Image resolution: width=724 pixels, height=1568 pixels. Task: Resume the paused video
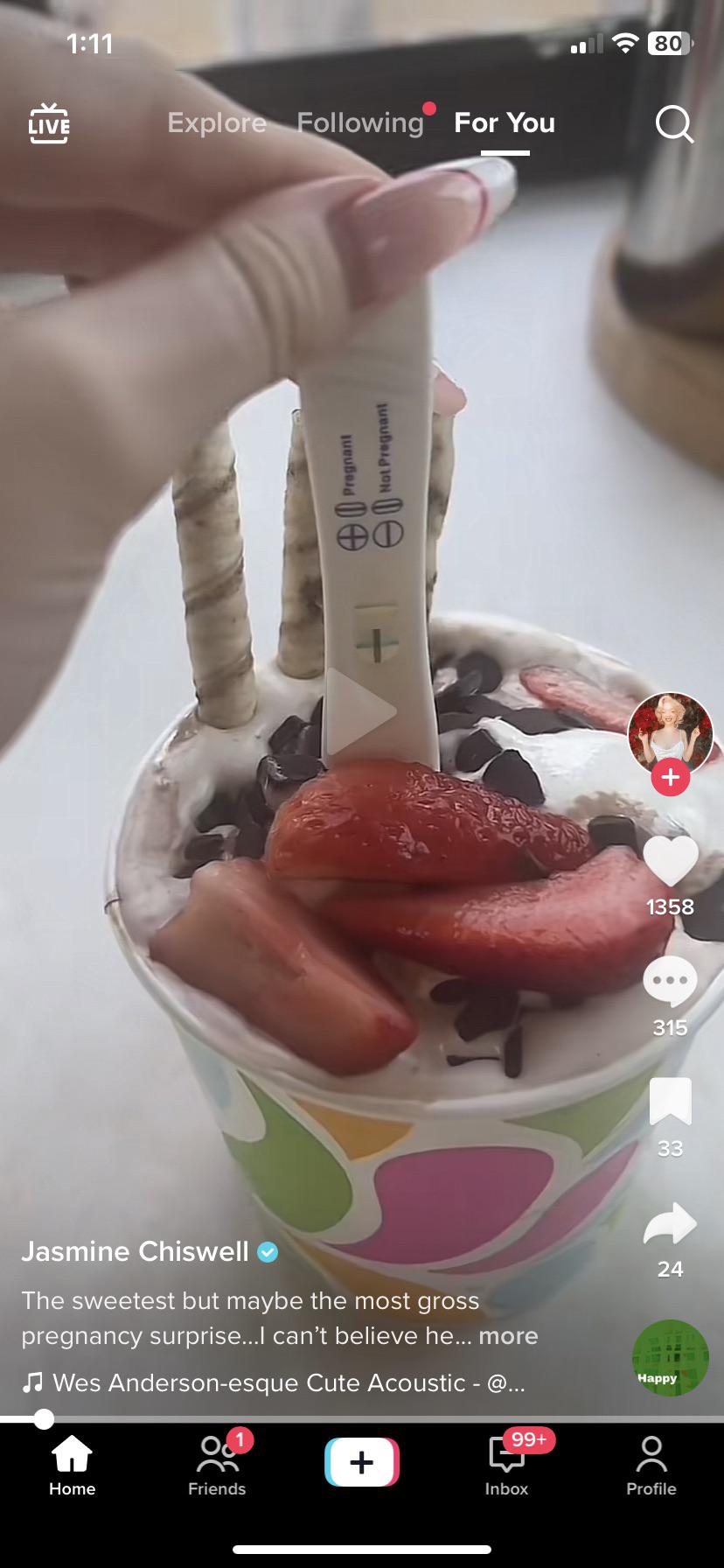pyautogui.click(x=361, y=712)
